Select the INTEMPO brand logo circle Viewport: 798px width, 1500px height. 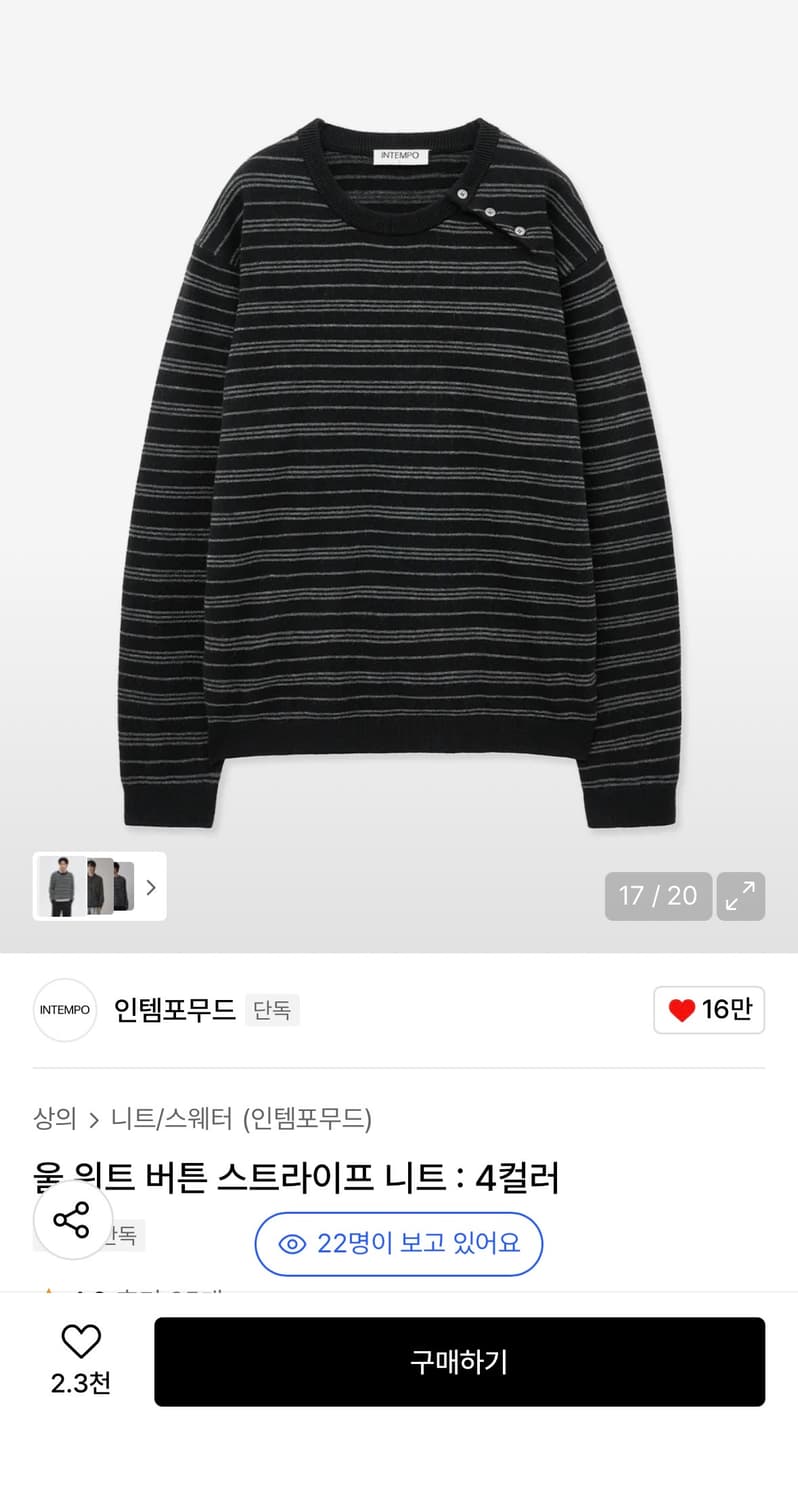pyautogui.click(x=64, y=1010)
